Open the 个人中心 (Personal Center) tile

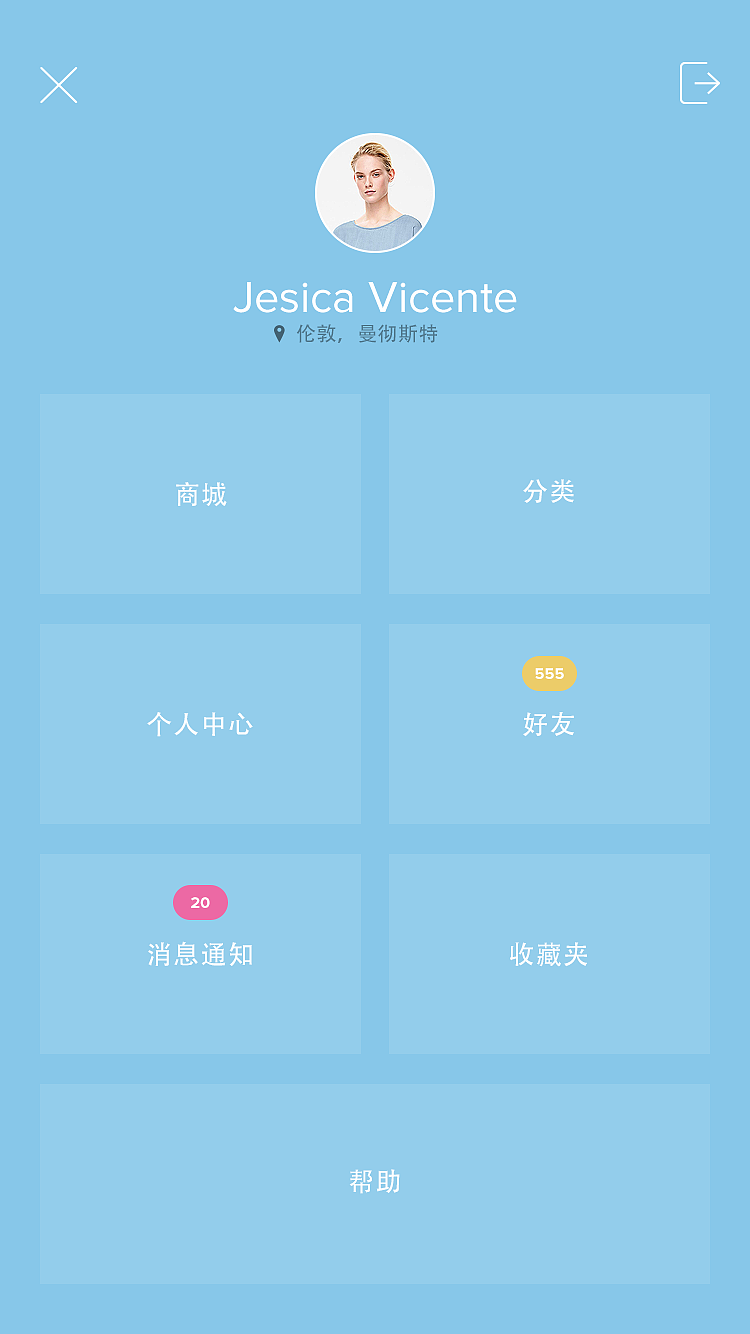pos(200,724)
